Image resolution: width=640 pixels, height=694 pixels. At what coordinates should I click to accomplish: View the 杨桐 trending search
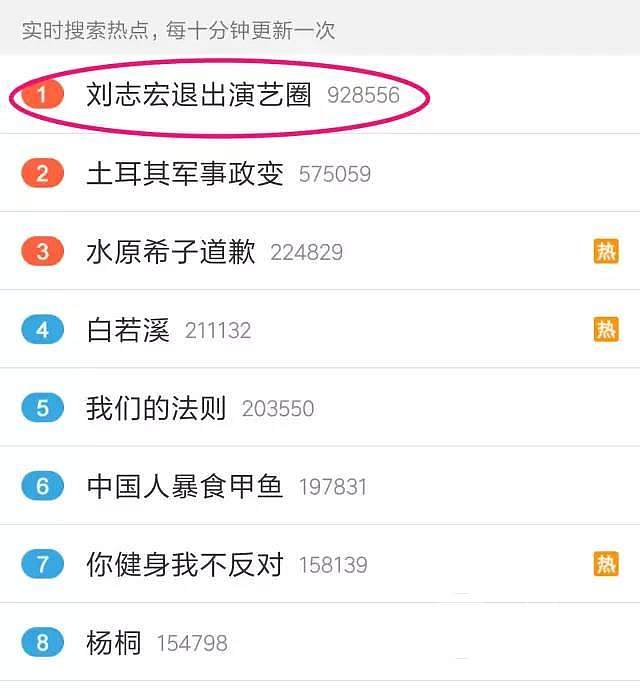pos(114,642)
